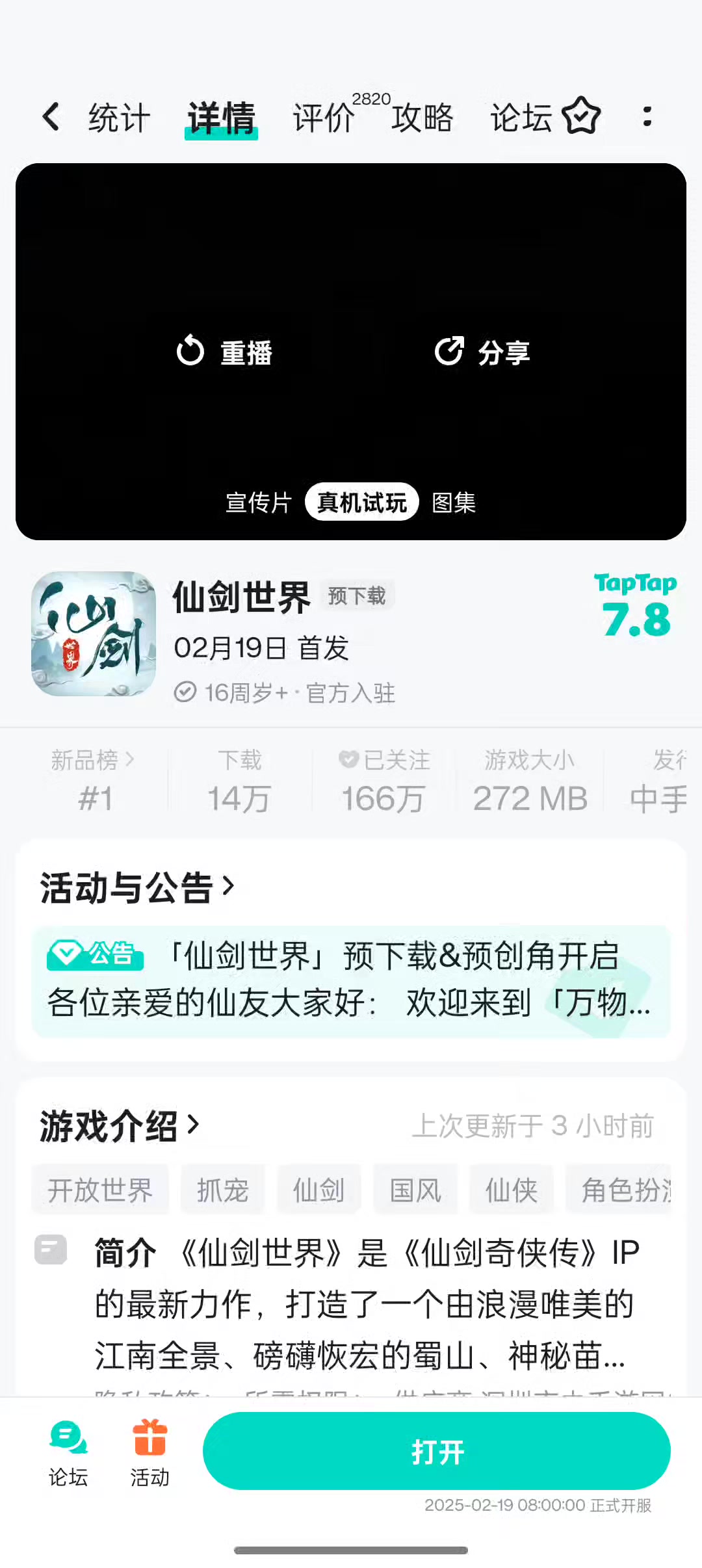This screenshot has width=702, height=1568.
Task: Tap the 开放世界 tag chip
Action: [100, 1190]
